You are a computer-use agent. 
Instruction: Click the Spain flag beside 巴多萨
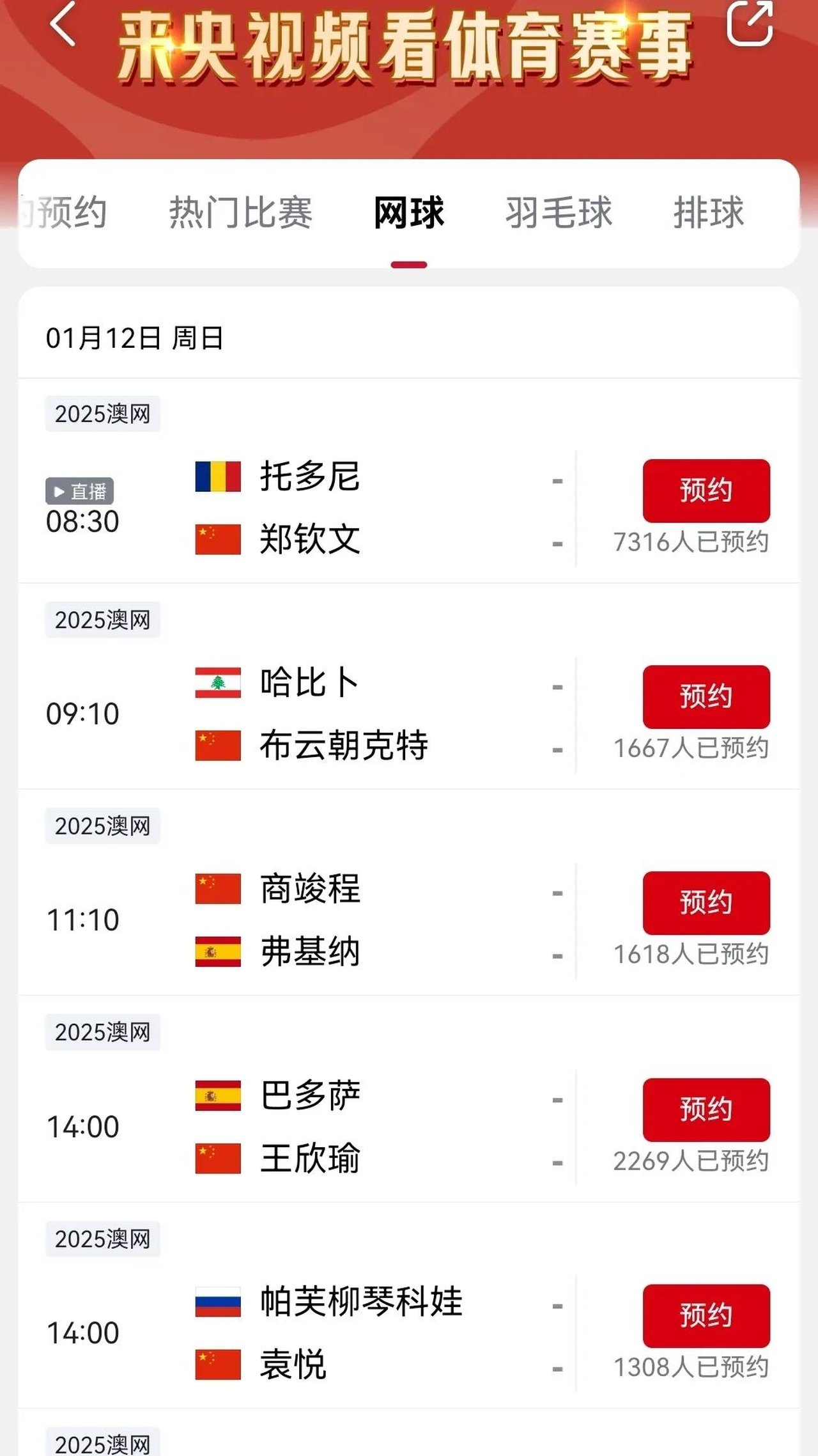[x=217, y=1095]
